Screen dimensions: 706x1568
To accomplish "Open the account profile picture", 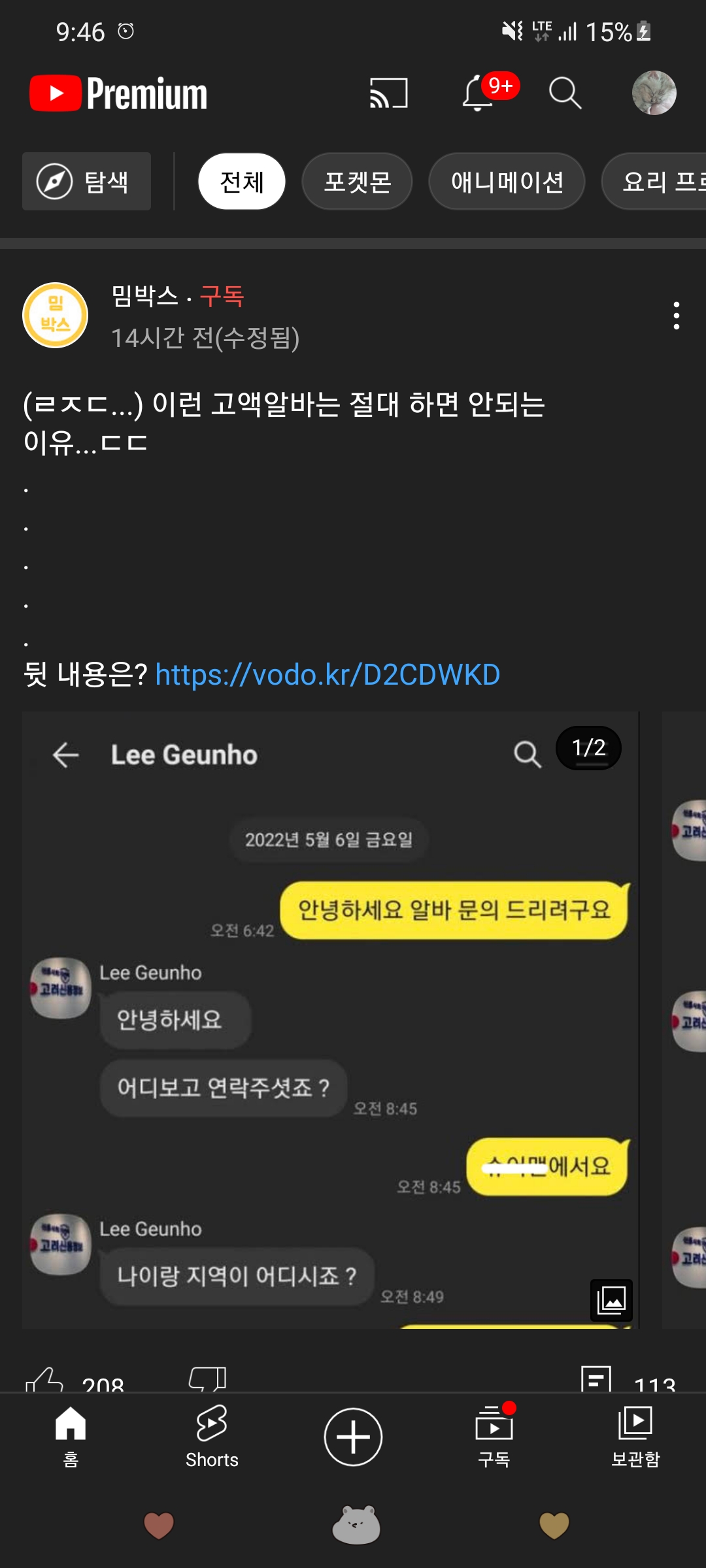I will (x=654, y=93).
